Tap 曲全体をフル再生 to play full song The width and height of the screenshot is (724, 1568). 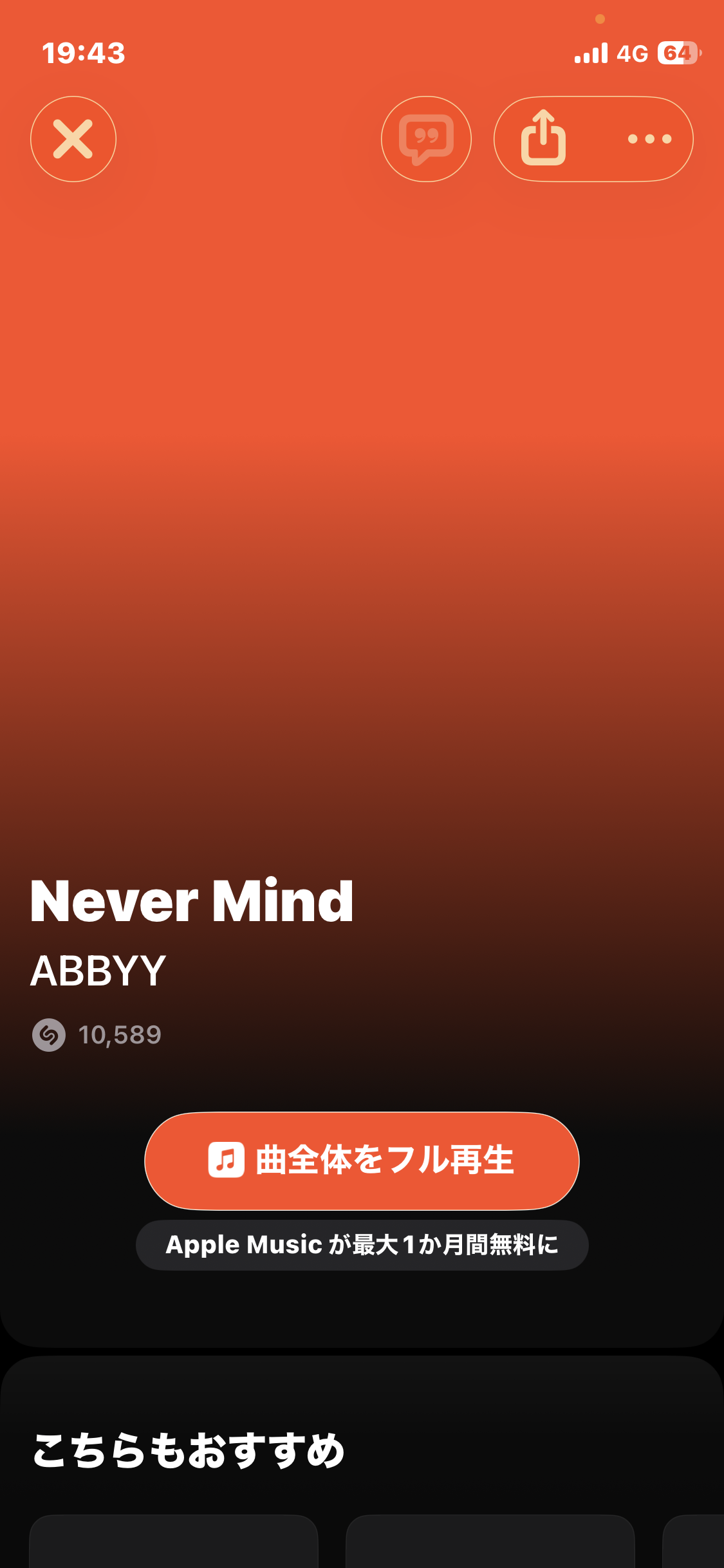coord(362,1161)
